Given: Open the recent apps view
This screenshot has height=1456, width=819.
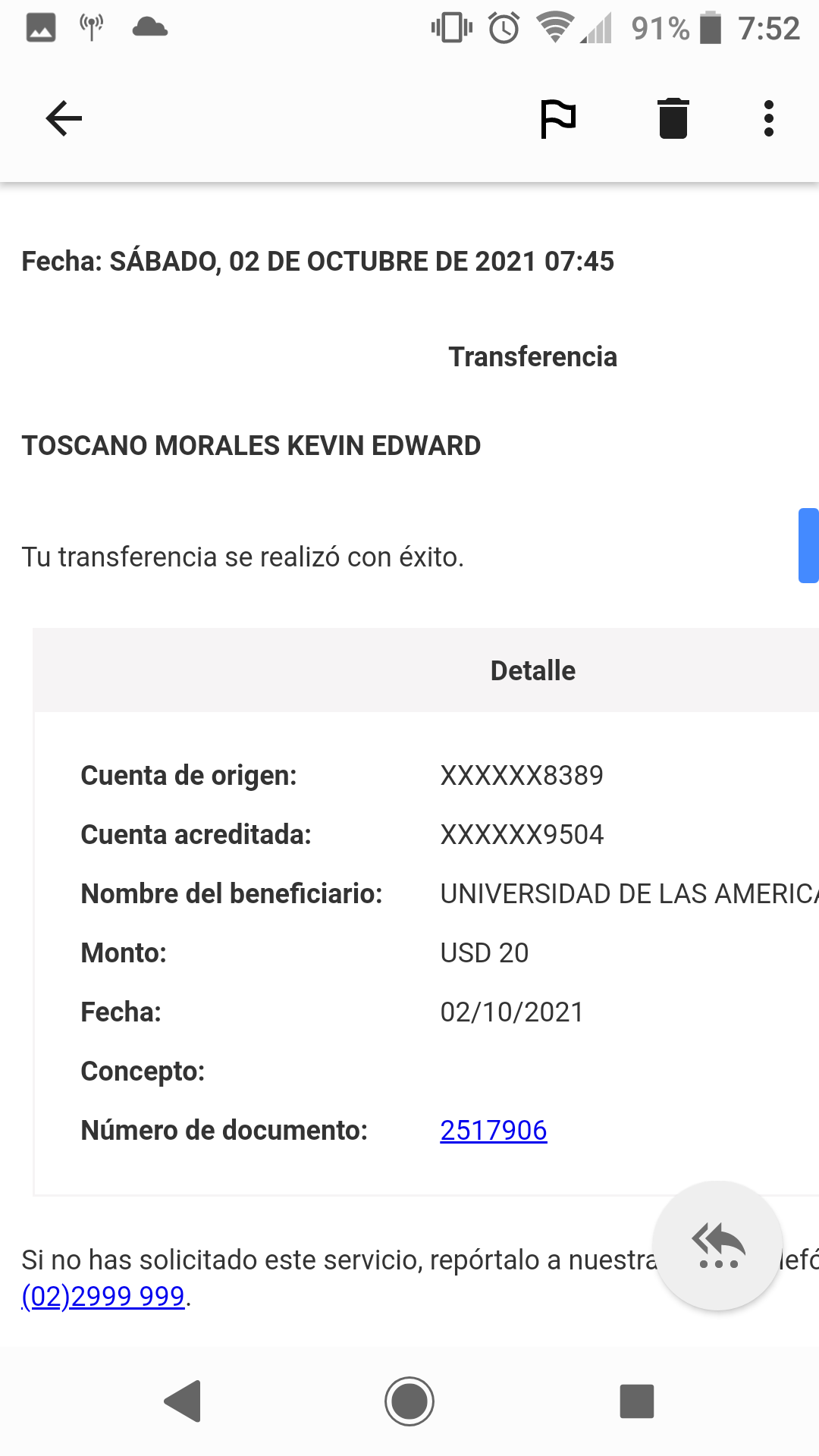Looking at the screenshot, I should (x=637, y=1401).
